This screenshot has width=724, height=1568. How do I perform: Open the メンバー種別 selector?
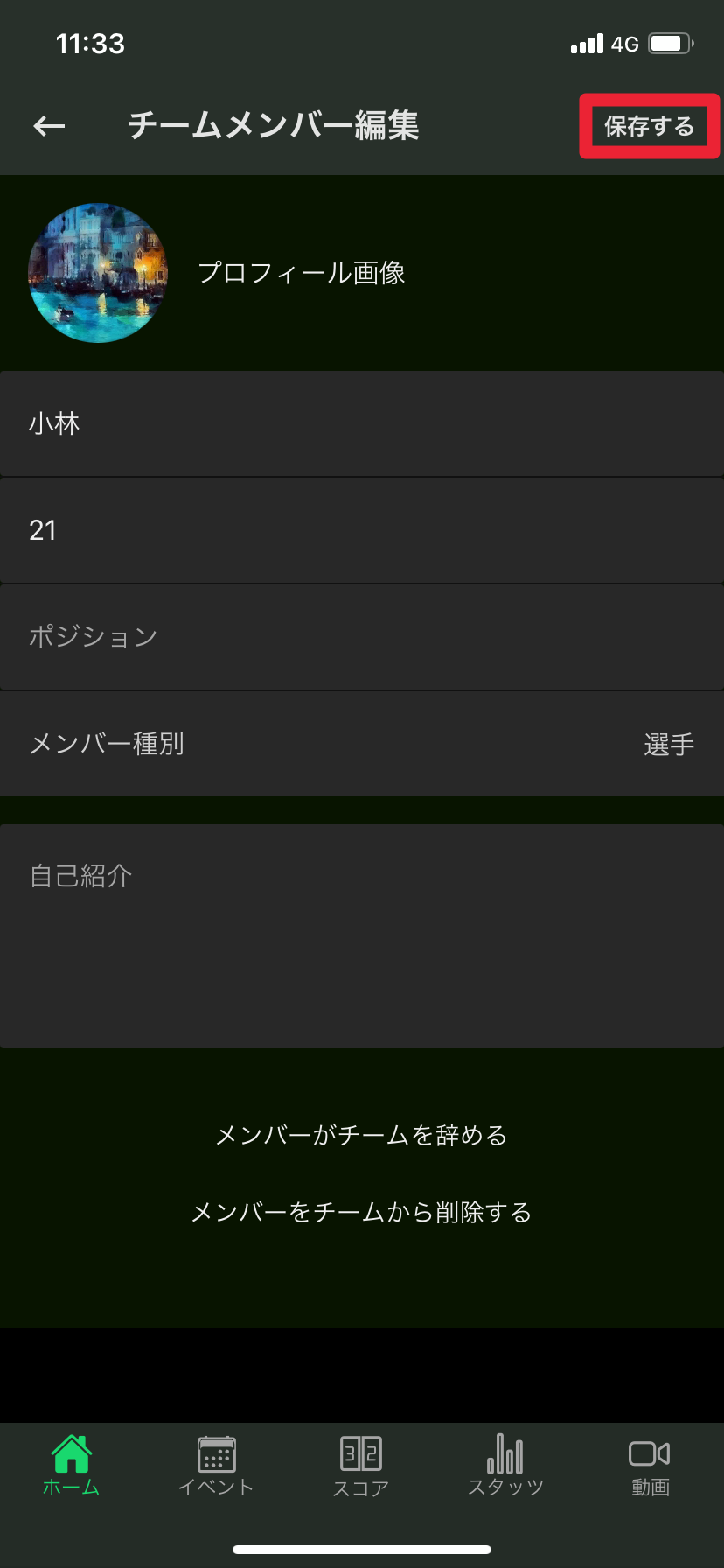(362, 745)
